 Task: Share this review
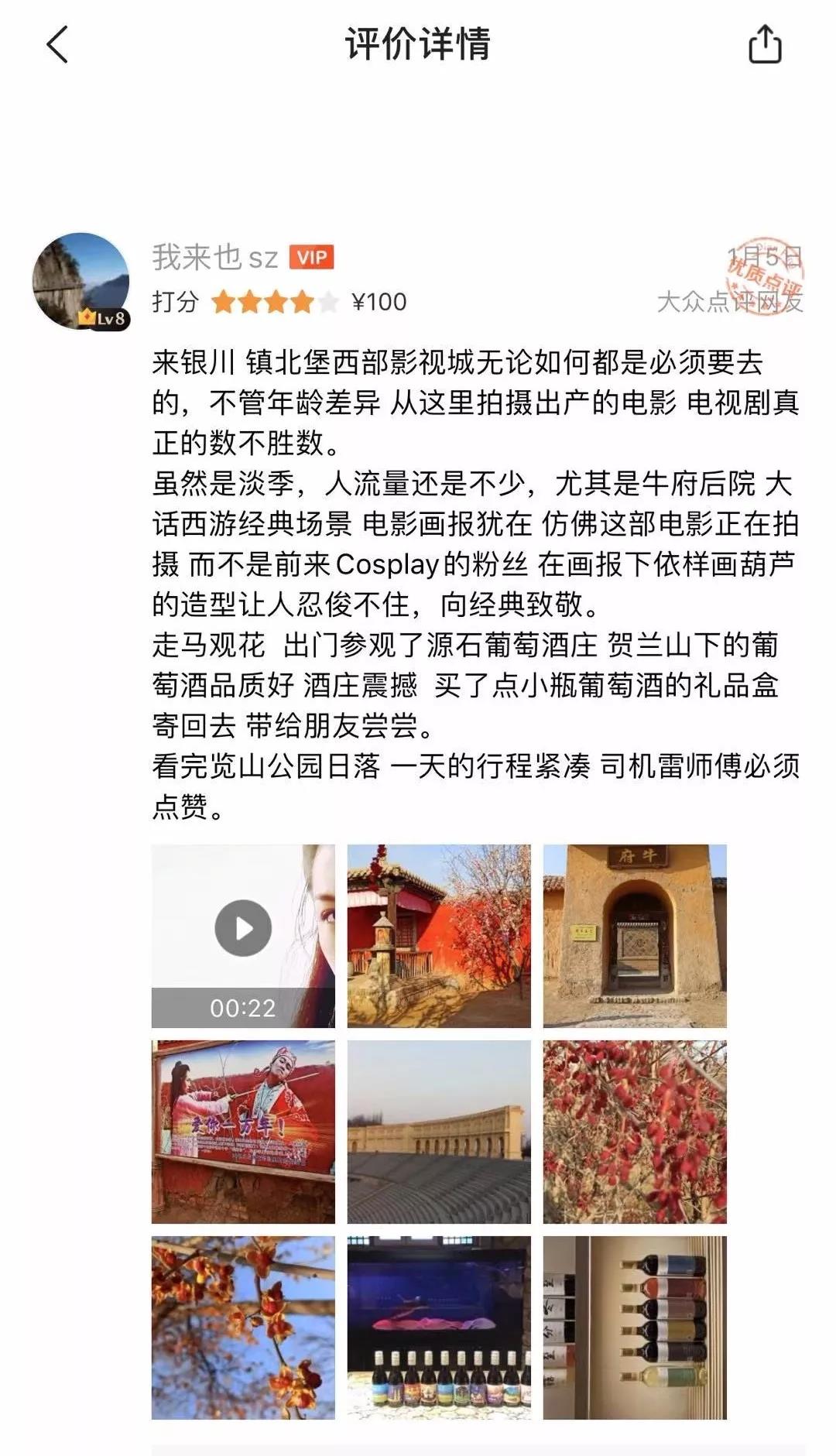765,44
